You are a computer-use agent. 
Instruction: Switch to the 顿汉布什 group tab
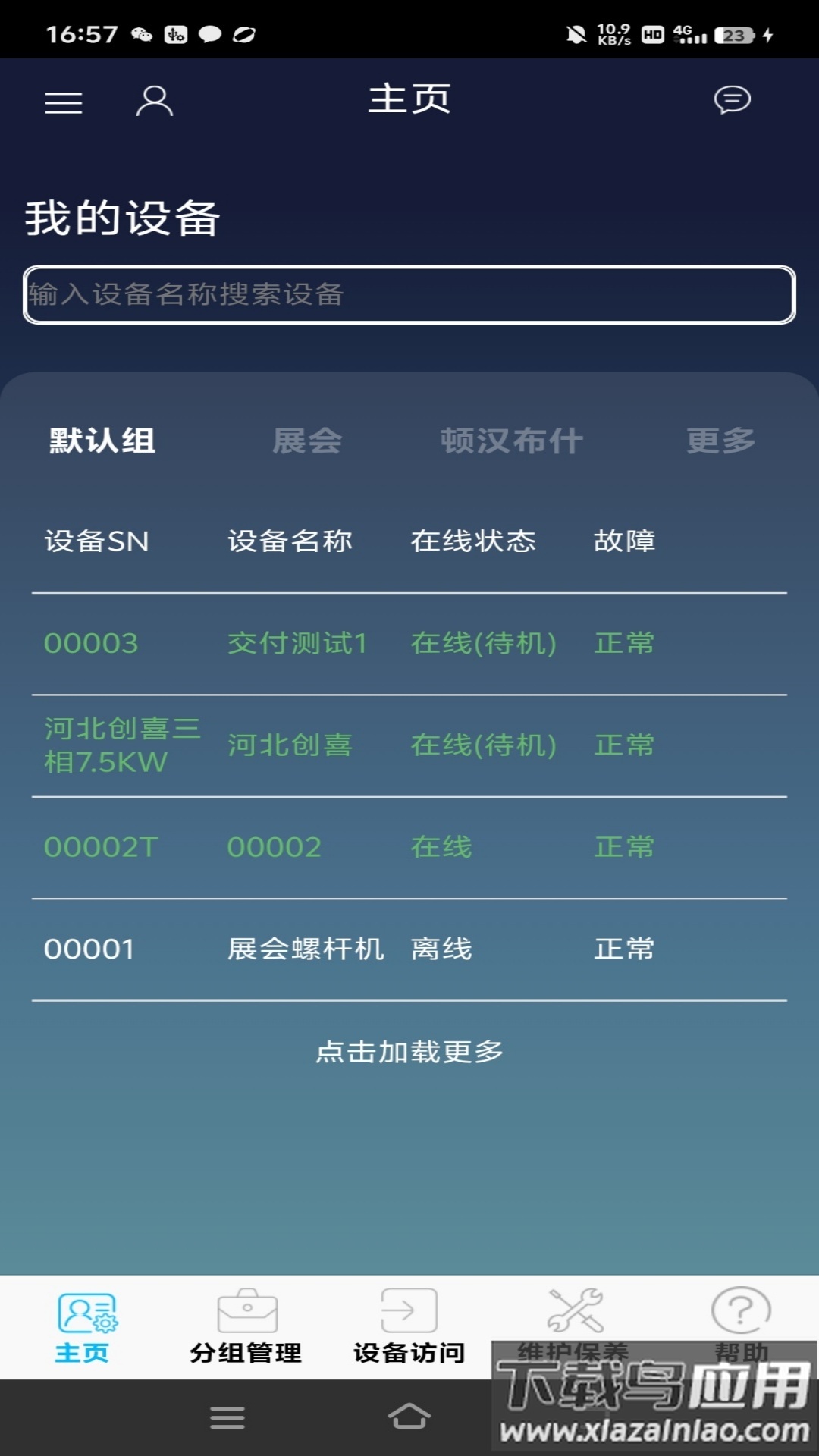(x=512, y=441)
